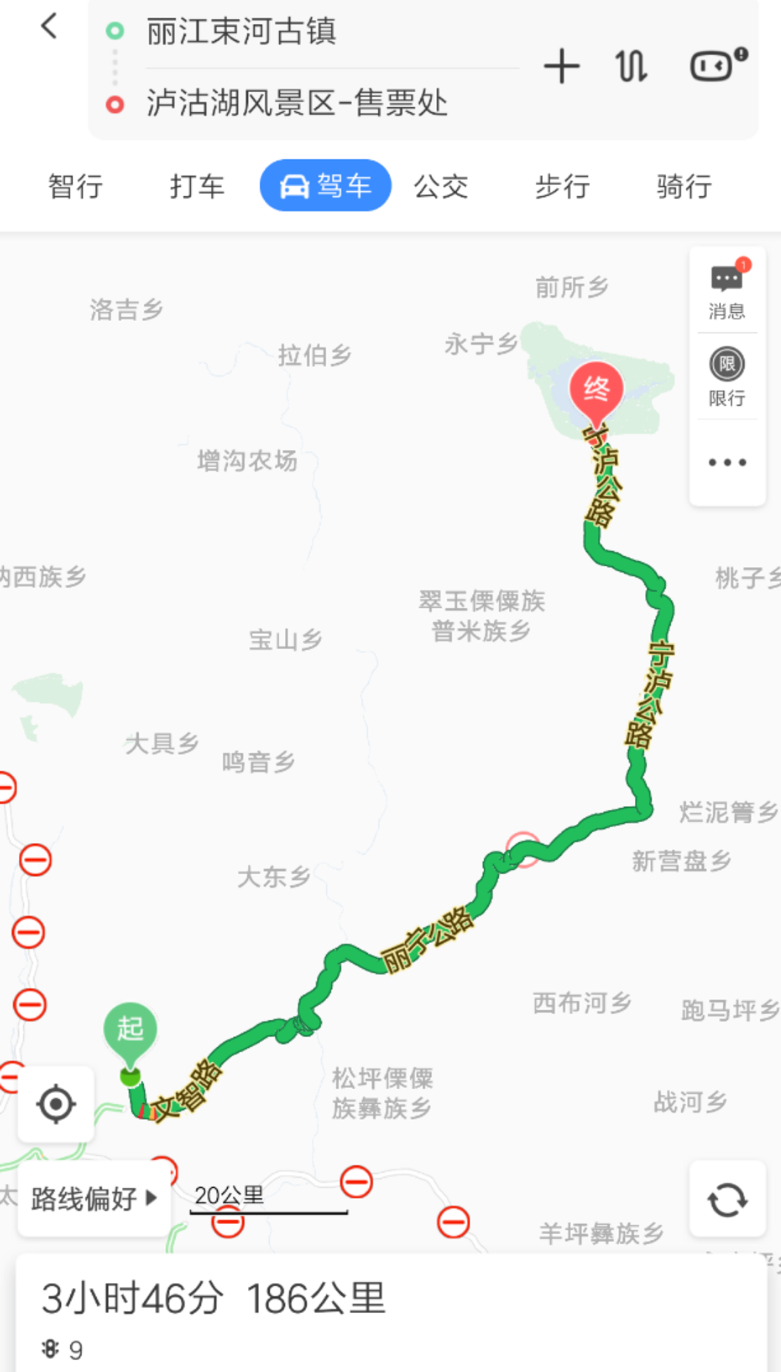Edit the destination 泸沽湖风景区-售票处
The height and width of the screenshot is (1372, 781).
[x=297, y=103]
